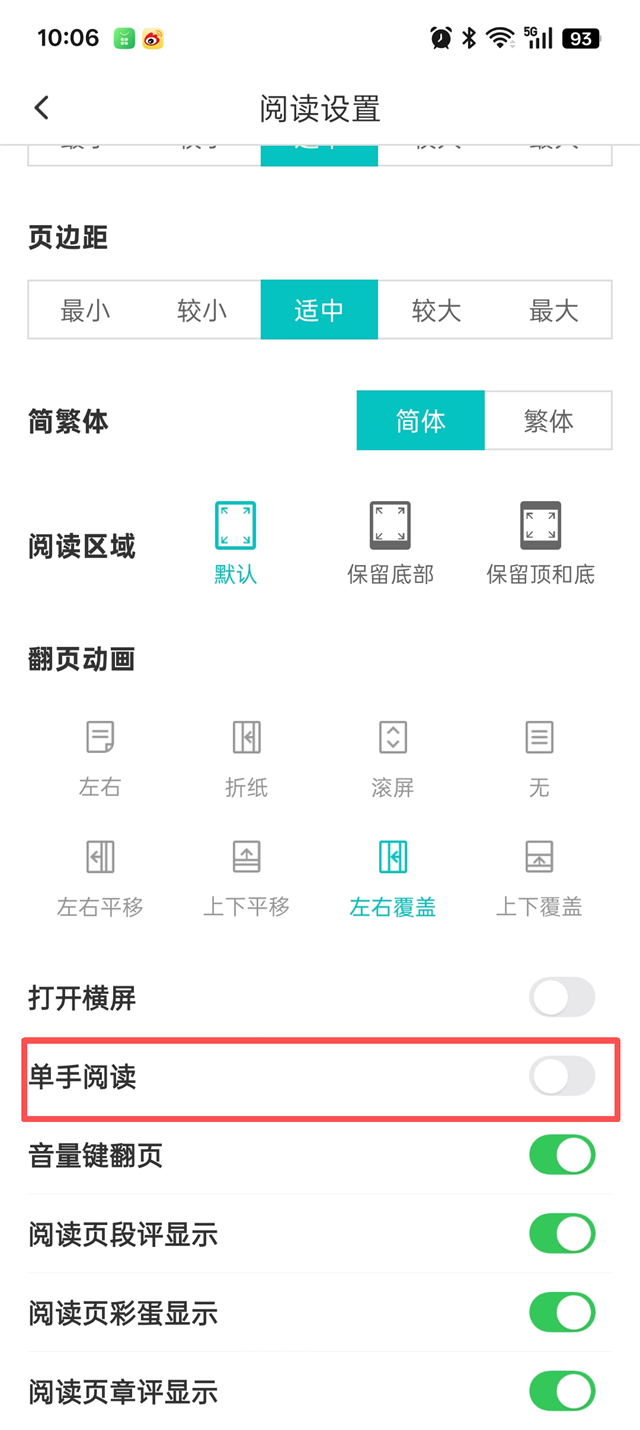
Task: Turn off 阅读页段评显示
Action: tap(562, 1234)
